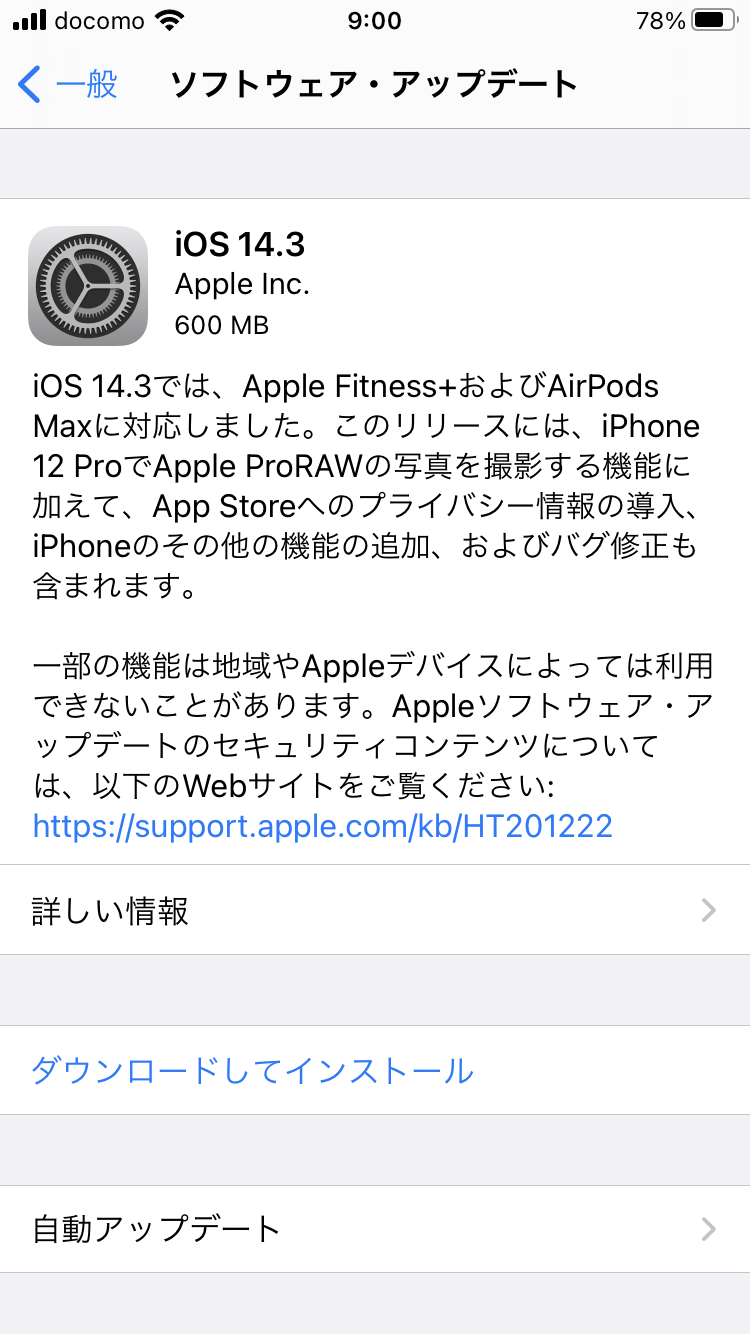Image resolution: width=750 pixels, height=1334 pixels.
Task: Open 自動アップデート settings
Action: 374,1229
